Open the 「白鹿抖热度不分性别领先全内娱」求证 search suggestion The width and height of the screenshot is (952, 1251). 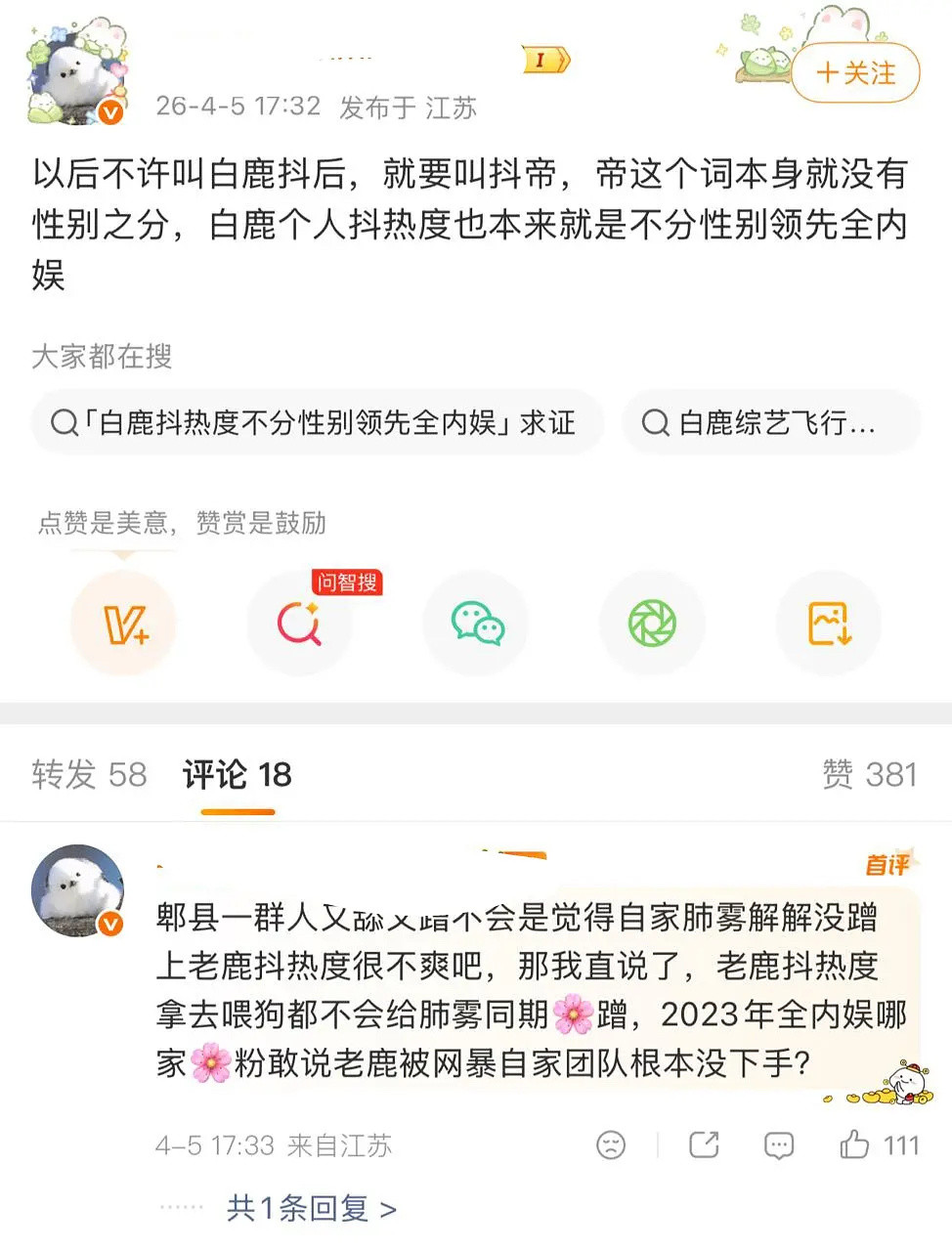(318, 422)
